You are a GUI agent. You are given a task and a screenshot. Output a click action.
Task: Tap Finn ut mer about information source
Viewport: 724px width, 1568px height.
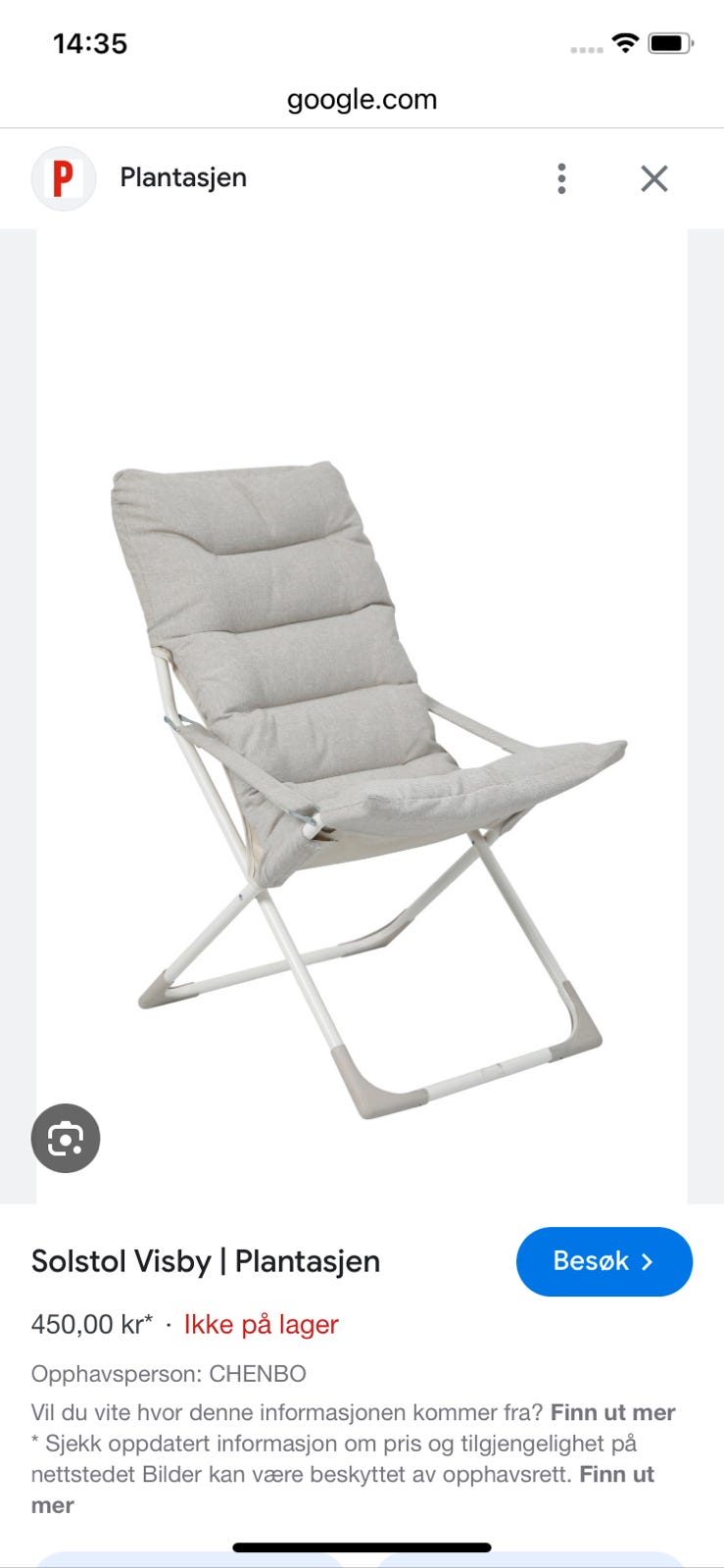[612, 1412]
